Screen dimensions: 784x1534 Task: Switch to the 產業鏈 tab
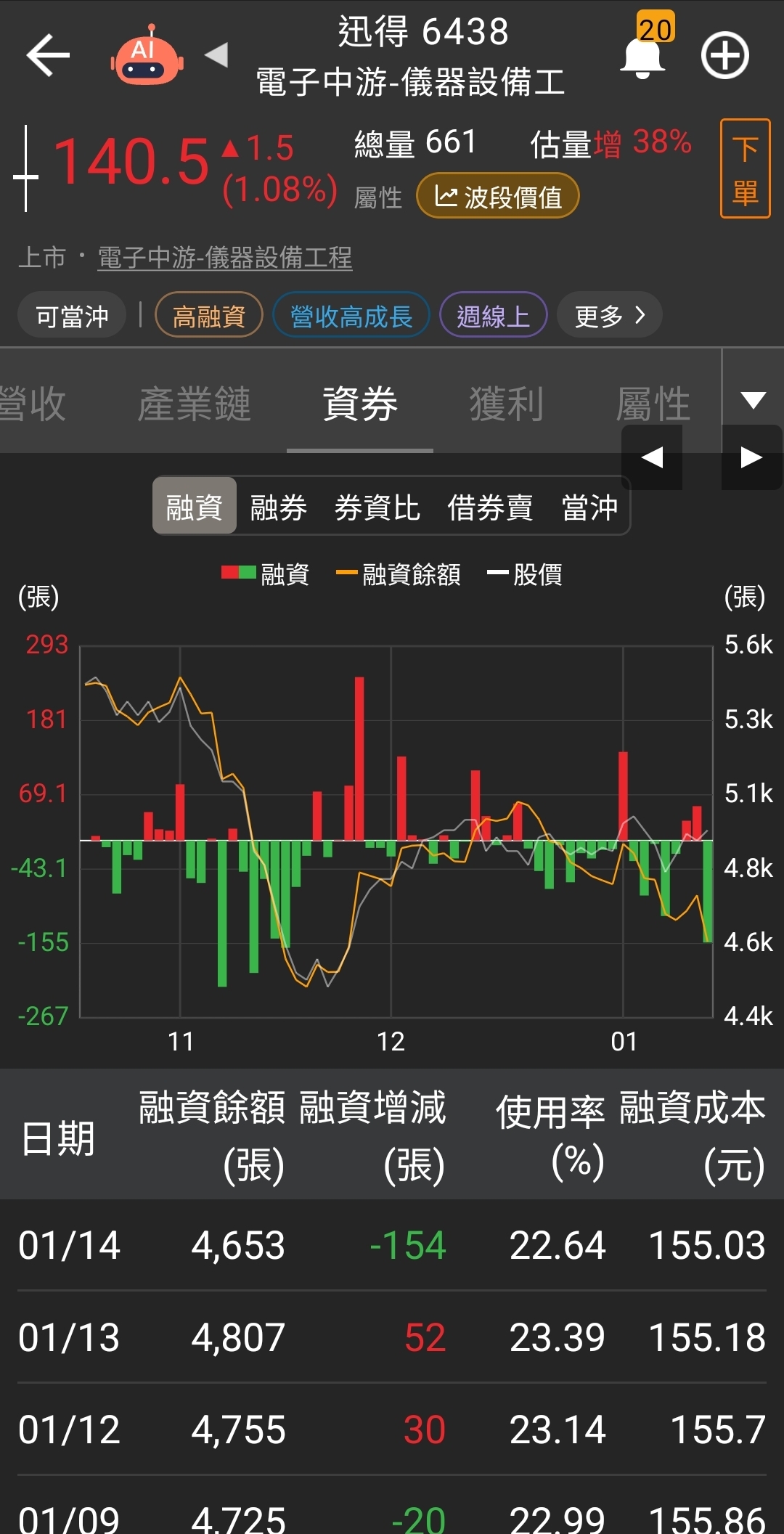195,404
